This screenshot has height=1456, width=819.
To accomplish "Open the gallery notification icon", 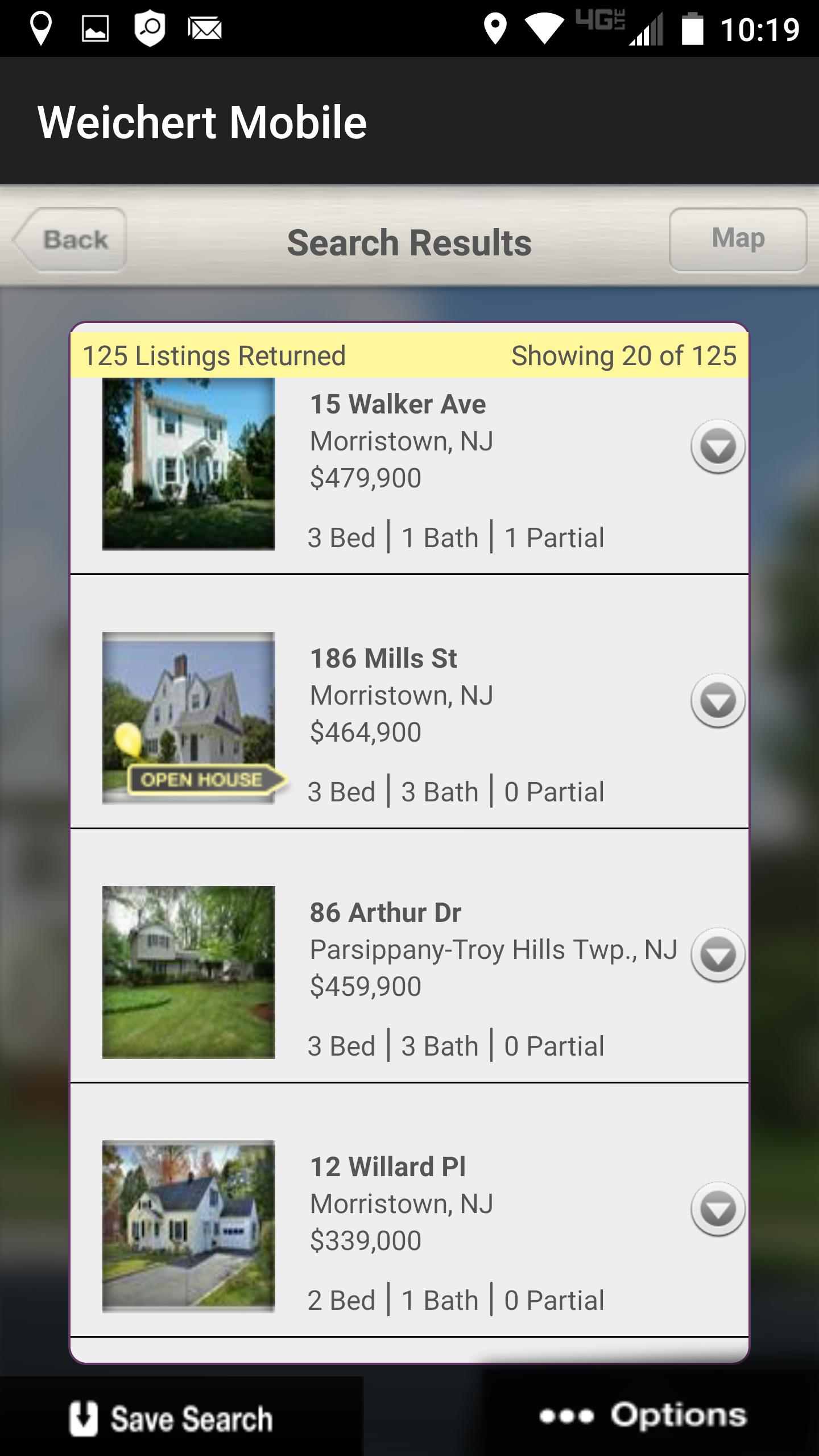I will pyautogui.click(x=97, y=30).
